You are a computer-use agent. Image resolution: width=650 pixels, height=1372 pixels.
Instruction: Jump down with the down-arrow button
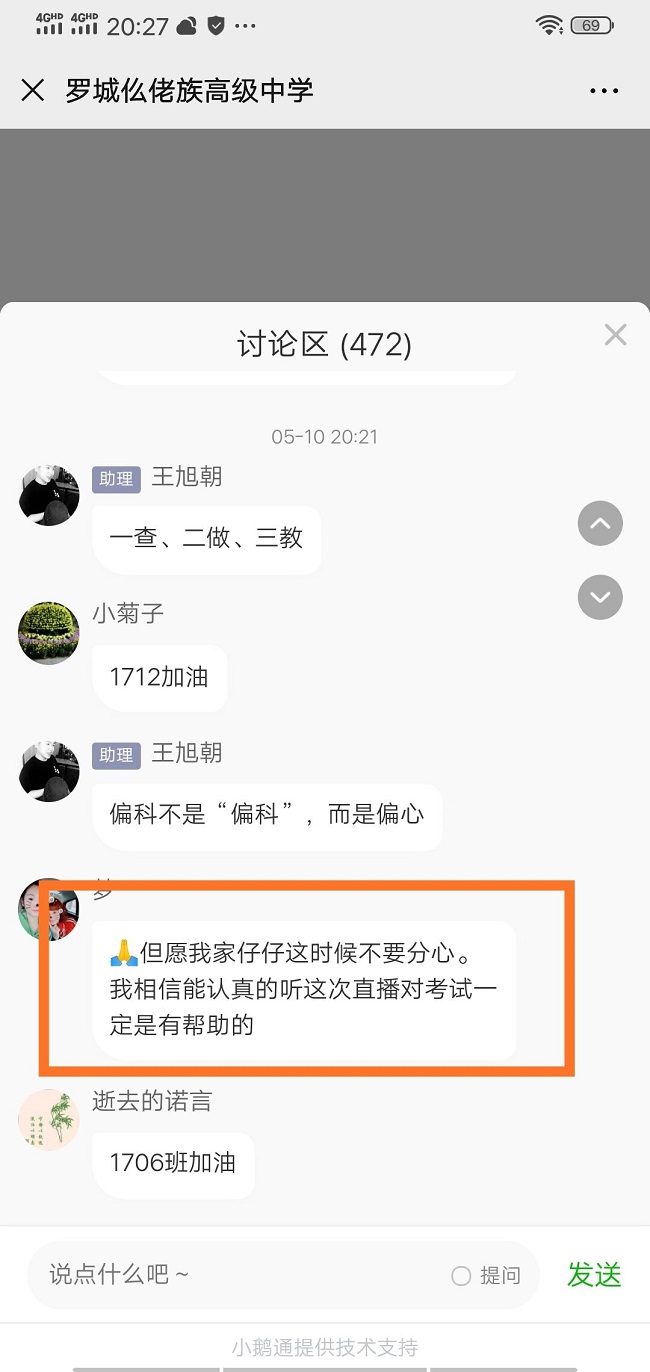(600, 598)
